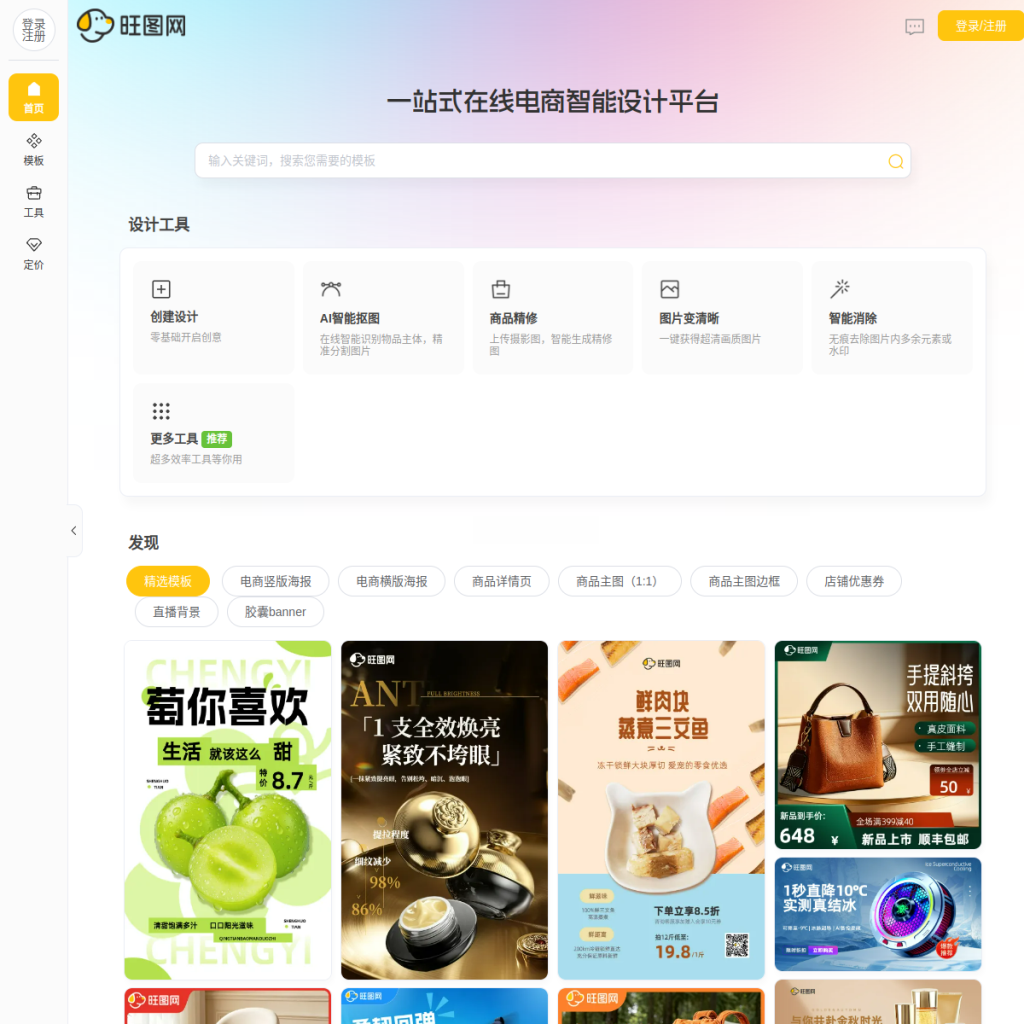This screenshot has width=1024, height=1024.
Task: Open the 创建设计 tool card
Action: (214, 317)
